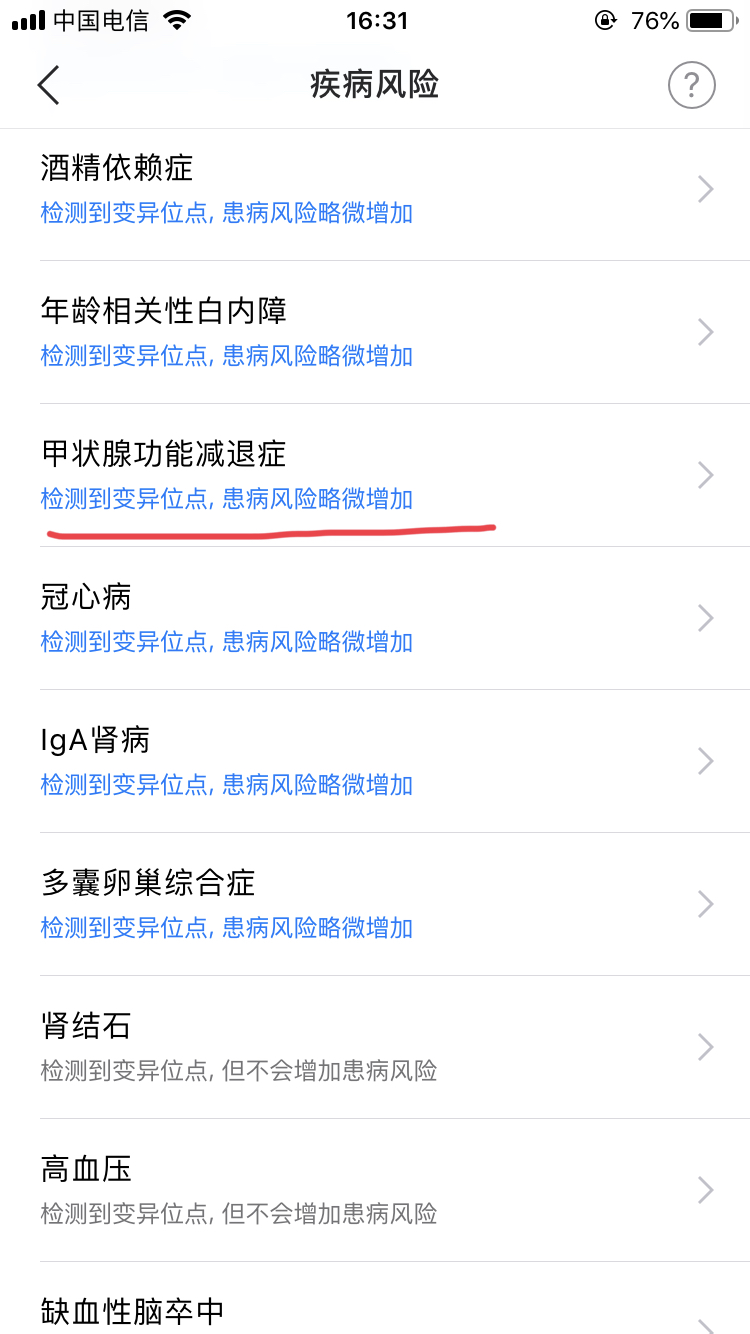Viewport: 750px width, 1334px height.
Task: Tap the 高血压 list item
Action: (375, 1190)
